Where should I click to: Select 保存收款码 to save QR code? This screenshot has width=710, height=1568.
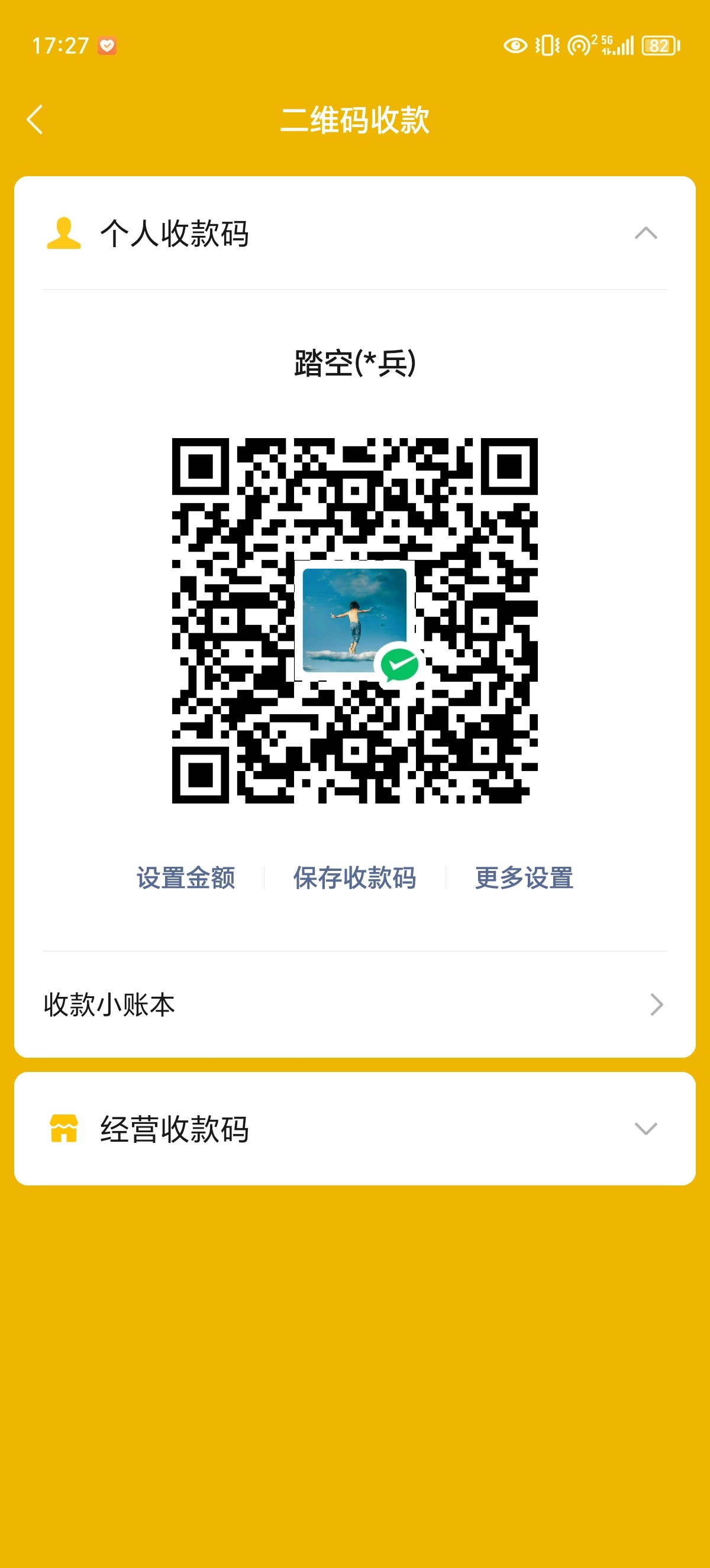(x=354, y=878)
